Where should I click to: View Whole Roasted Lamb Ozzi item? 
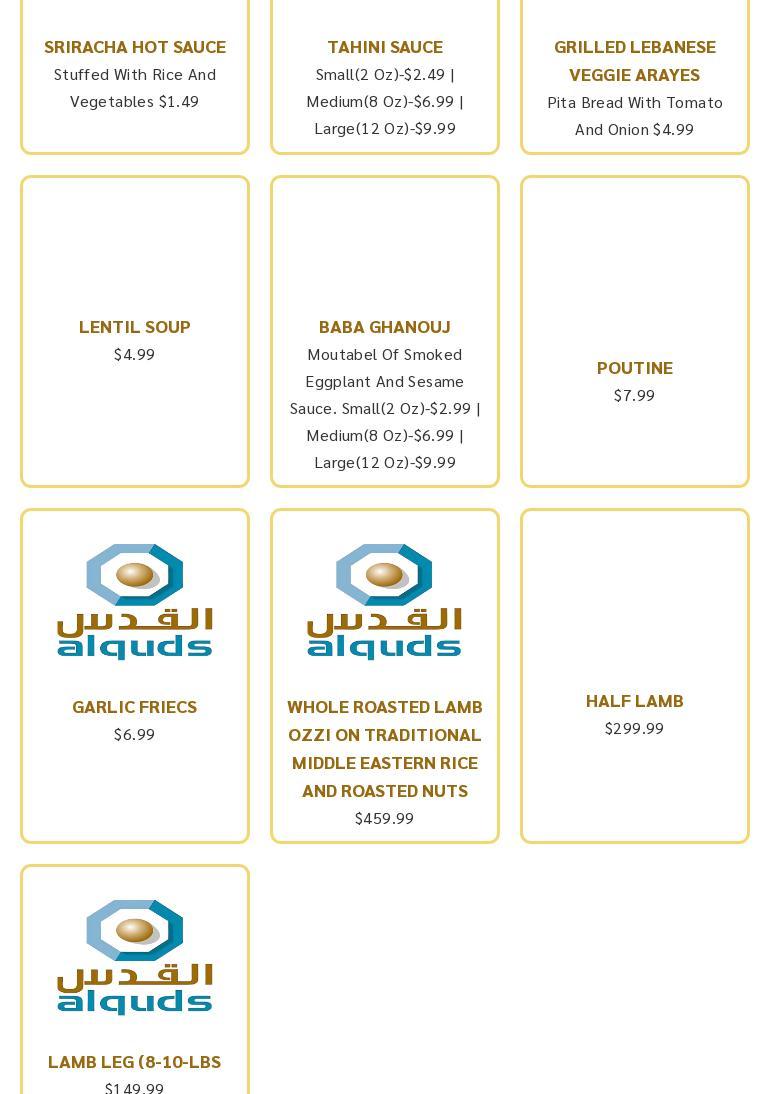click(x=385, y=748)
